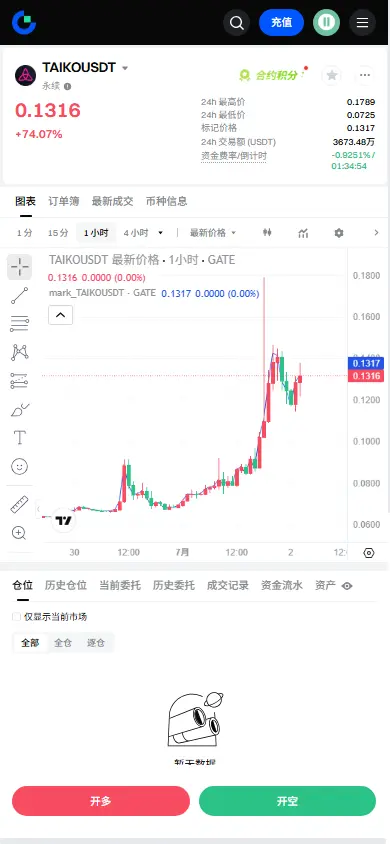Switch to the 最新成交 recent trades tab

point(112,202)
